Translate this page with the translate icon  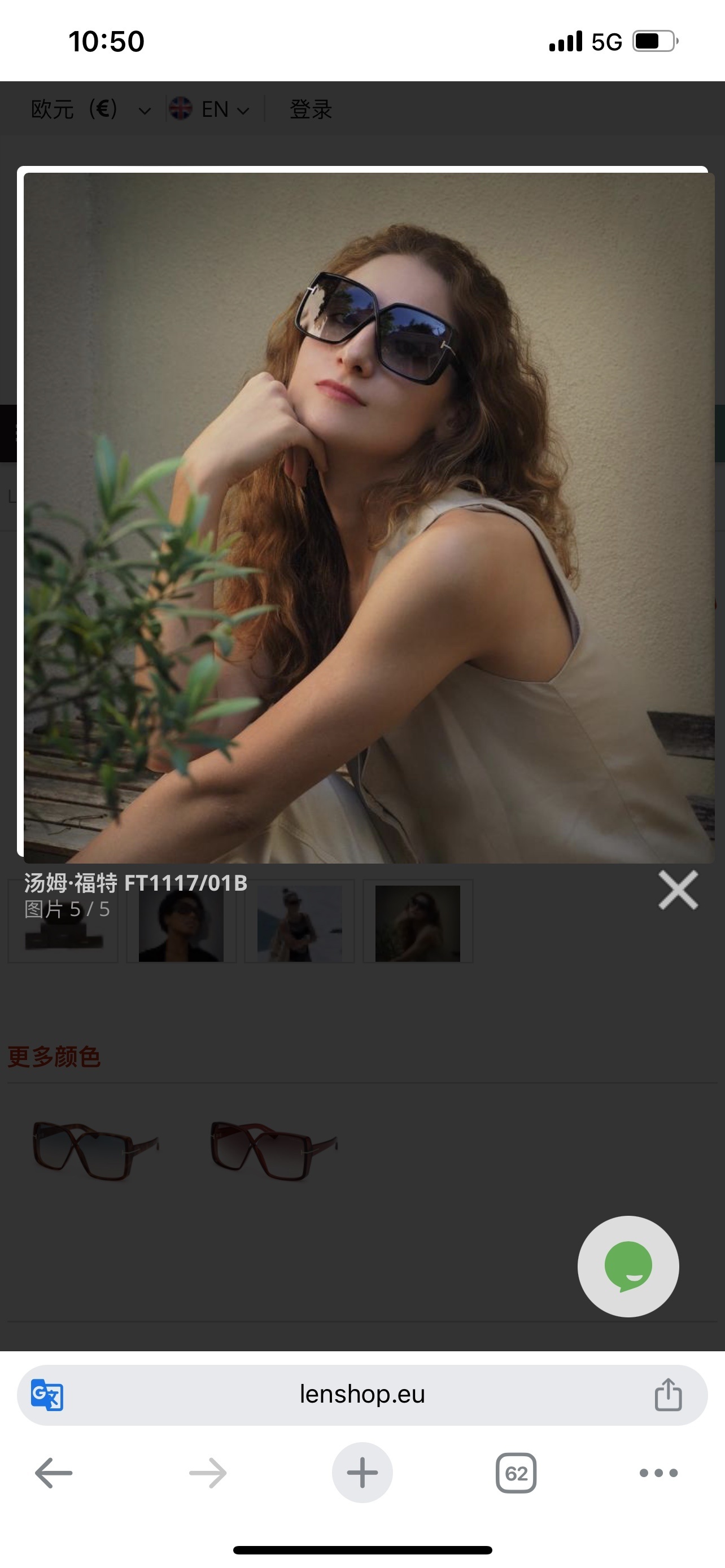(47, 1395)
